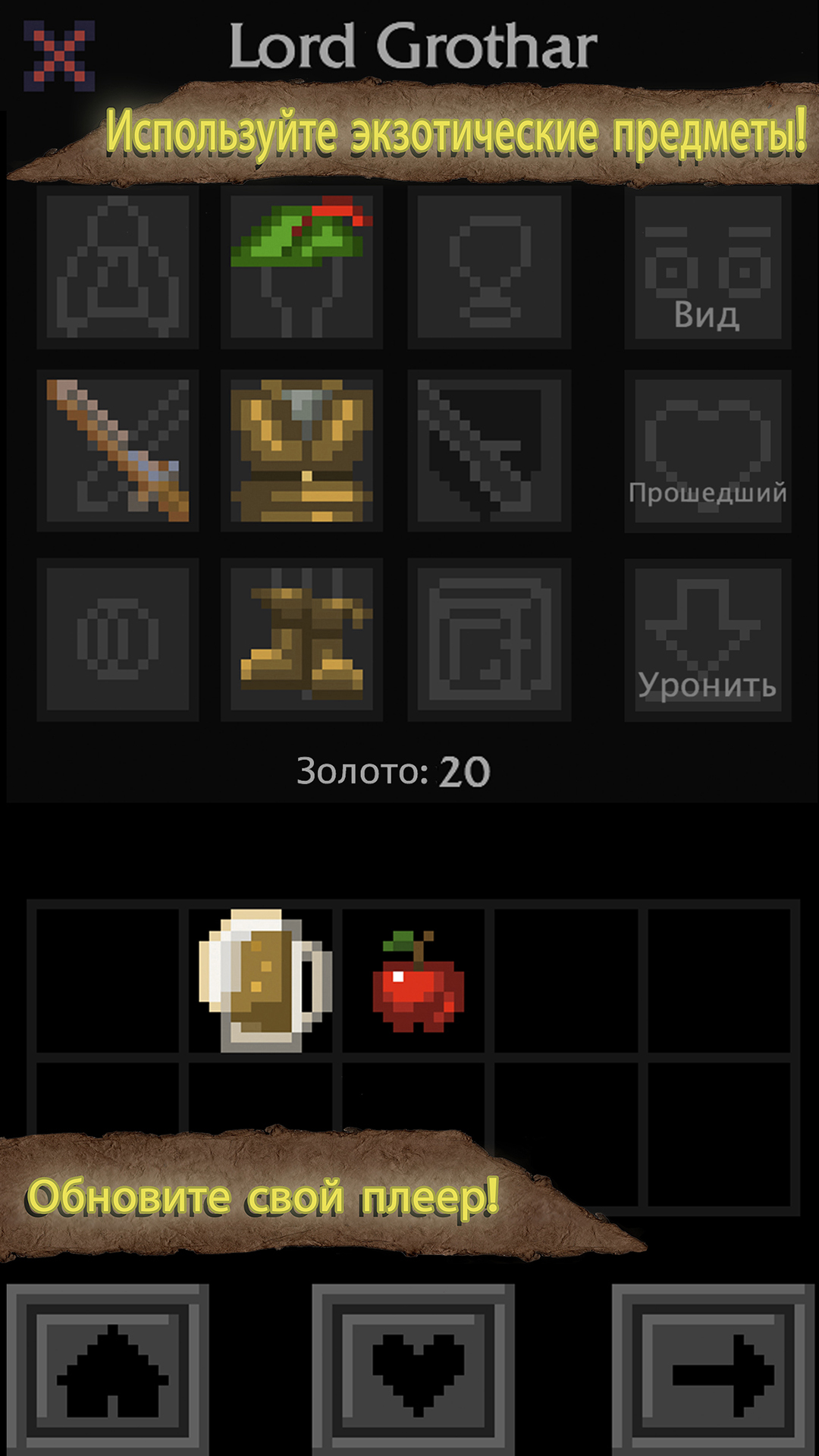
Task: Select the equipped brown boots
Action: coord(302,640)
